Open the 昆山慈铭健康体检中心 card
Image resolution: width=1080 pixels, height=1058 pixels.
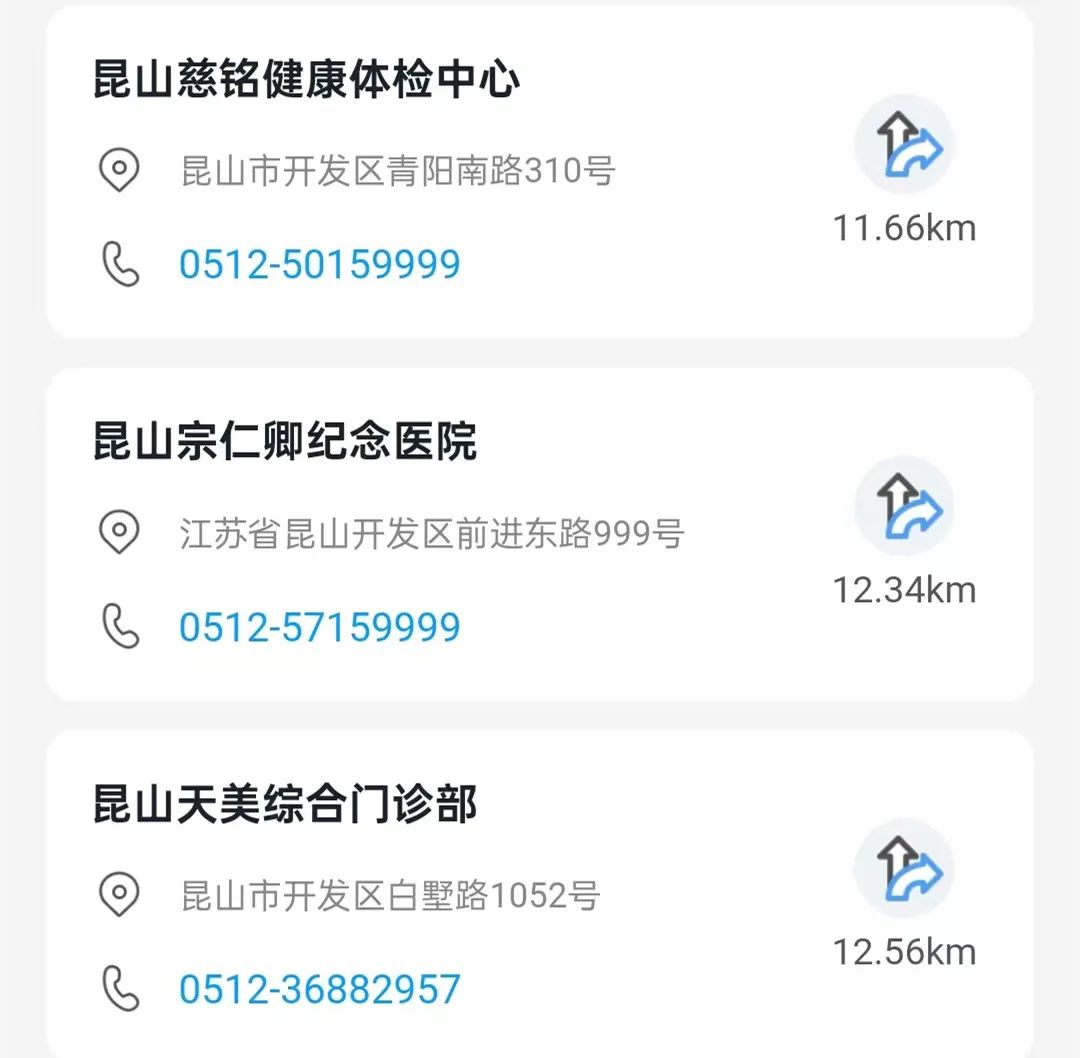[x=306, y=81]
